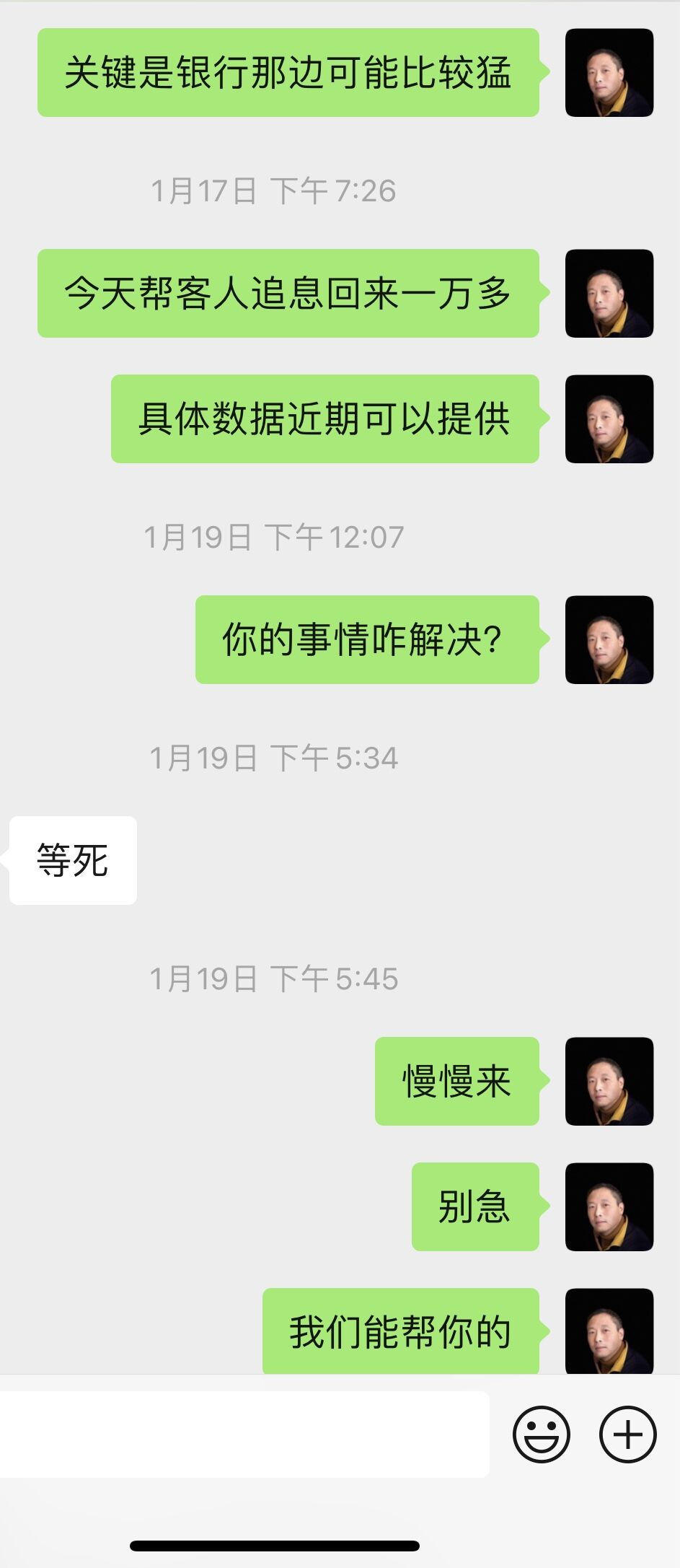
Task: Focus the message input field
Action: point(244,1434)
